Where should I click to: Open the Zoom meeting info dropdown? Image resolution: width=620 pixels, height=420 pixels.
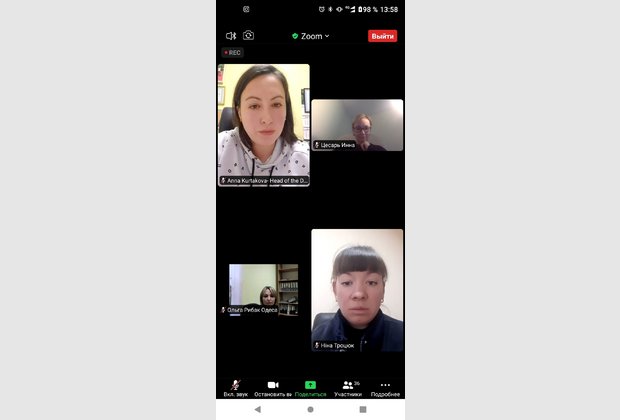(x=310, y=36)
